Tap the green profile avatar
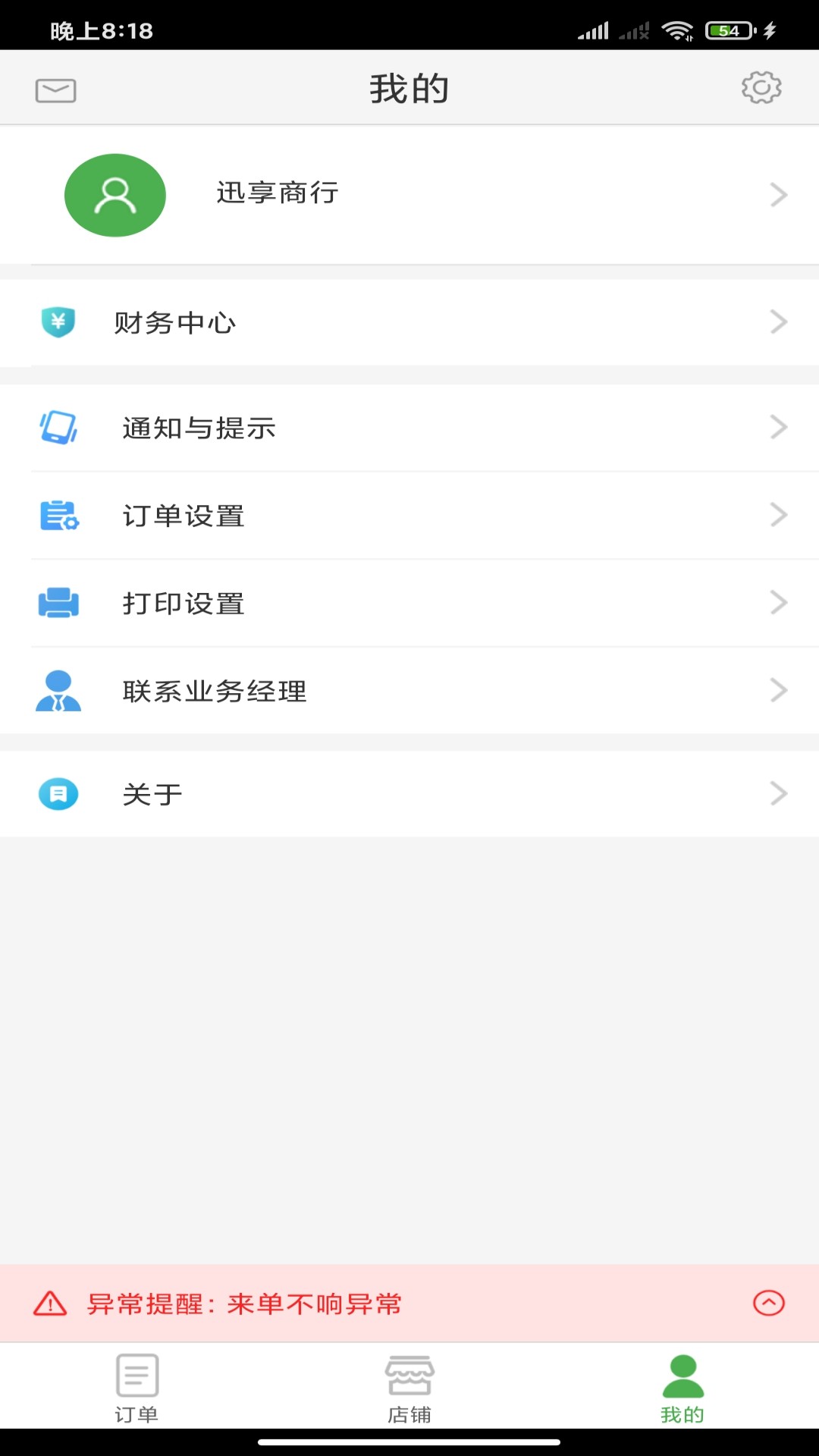 coord(115,195)
